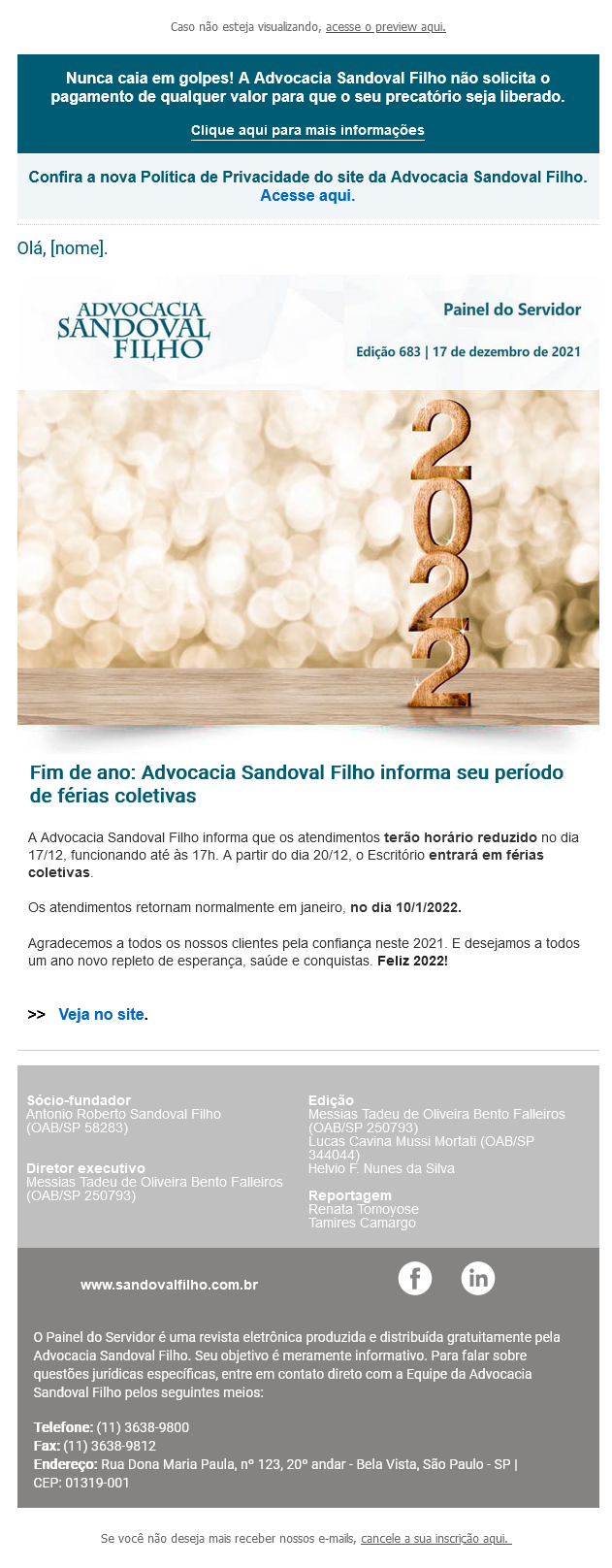
Task: Open the 'acesse o preview aqui' link
Action: [x=385, y=27]
